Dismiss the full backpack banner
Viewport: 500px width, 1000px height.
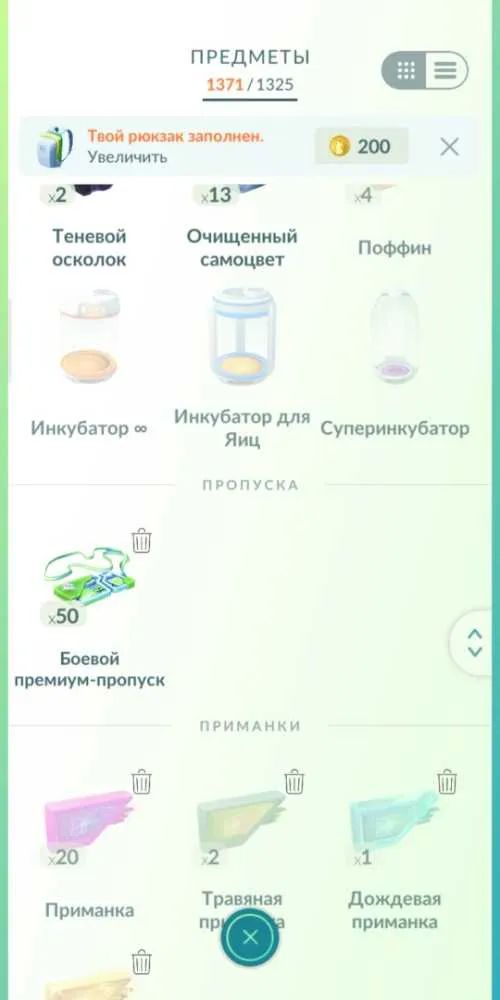(x=450, y=147)
